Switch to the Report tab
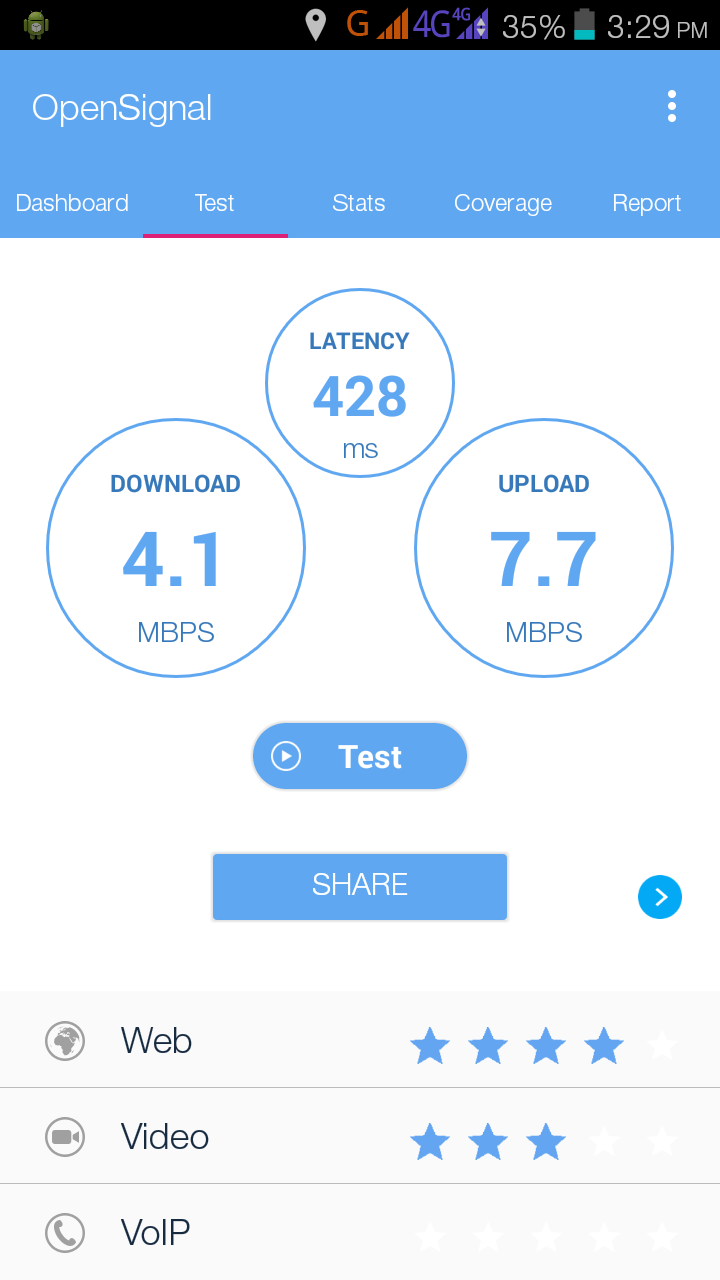This screenshot has width=720, height=1280. (x=647, y=203)
